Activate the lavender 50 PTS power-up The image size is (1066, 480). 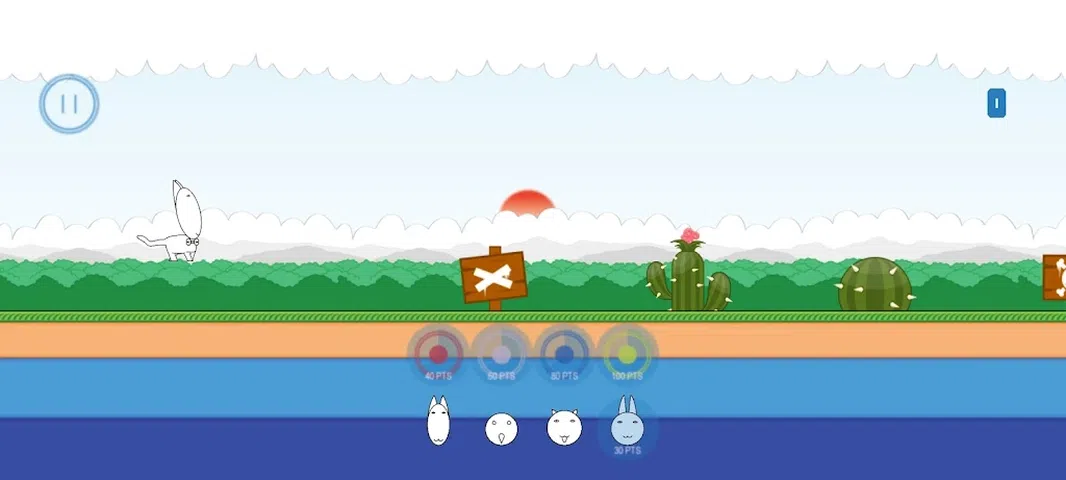pos(501,354)
